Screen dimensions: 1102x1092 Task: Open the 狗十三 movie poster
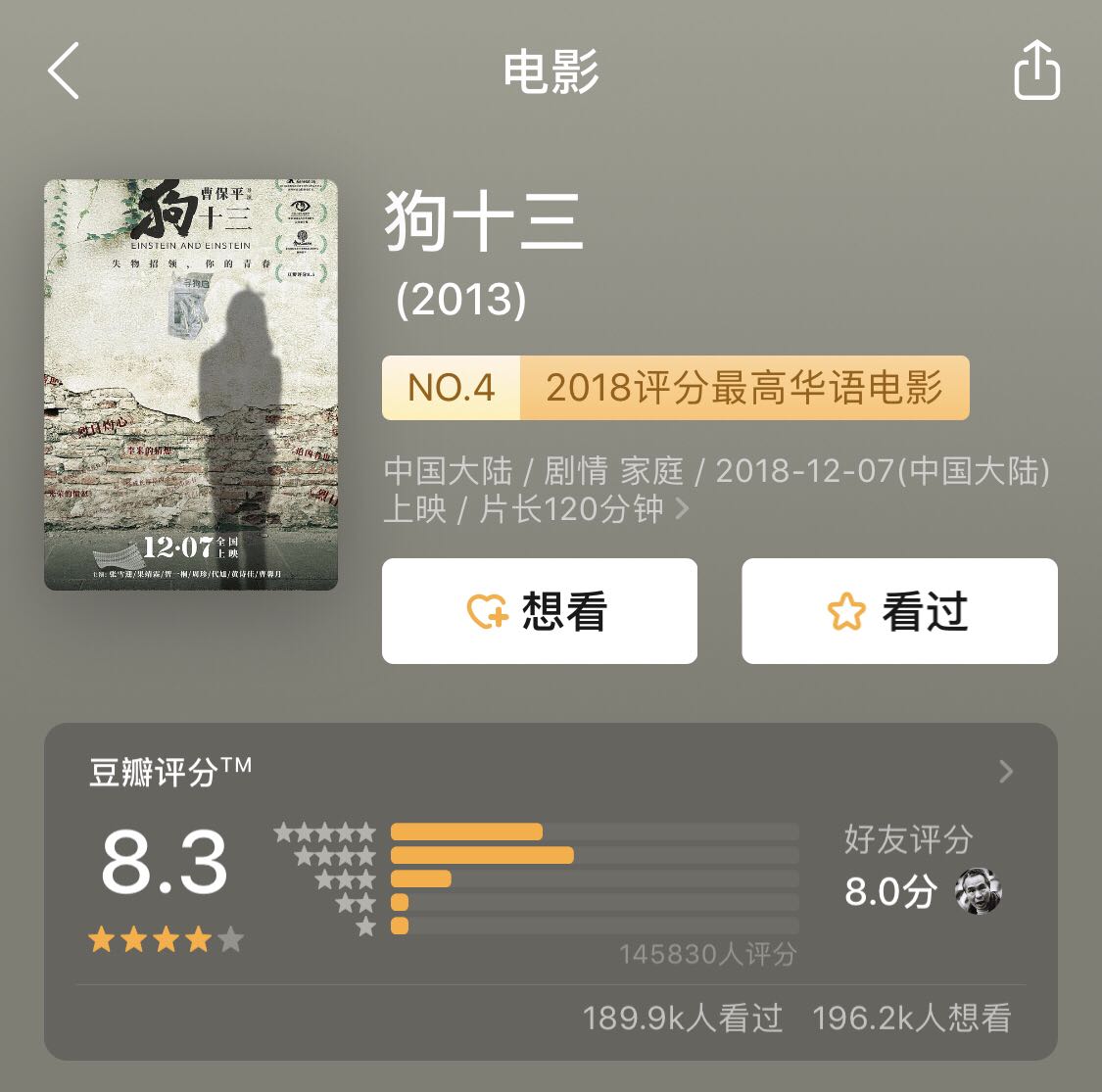tap(191, 385)
